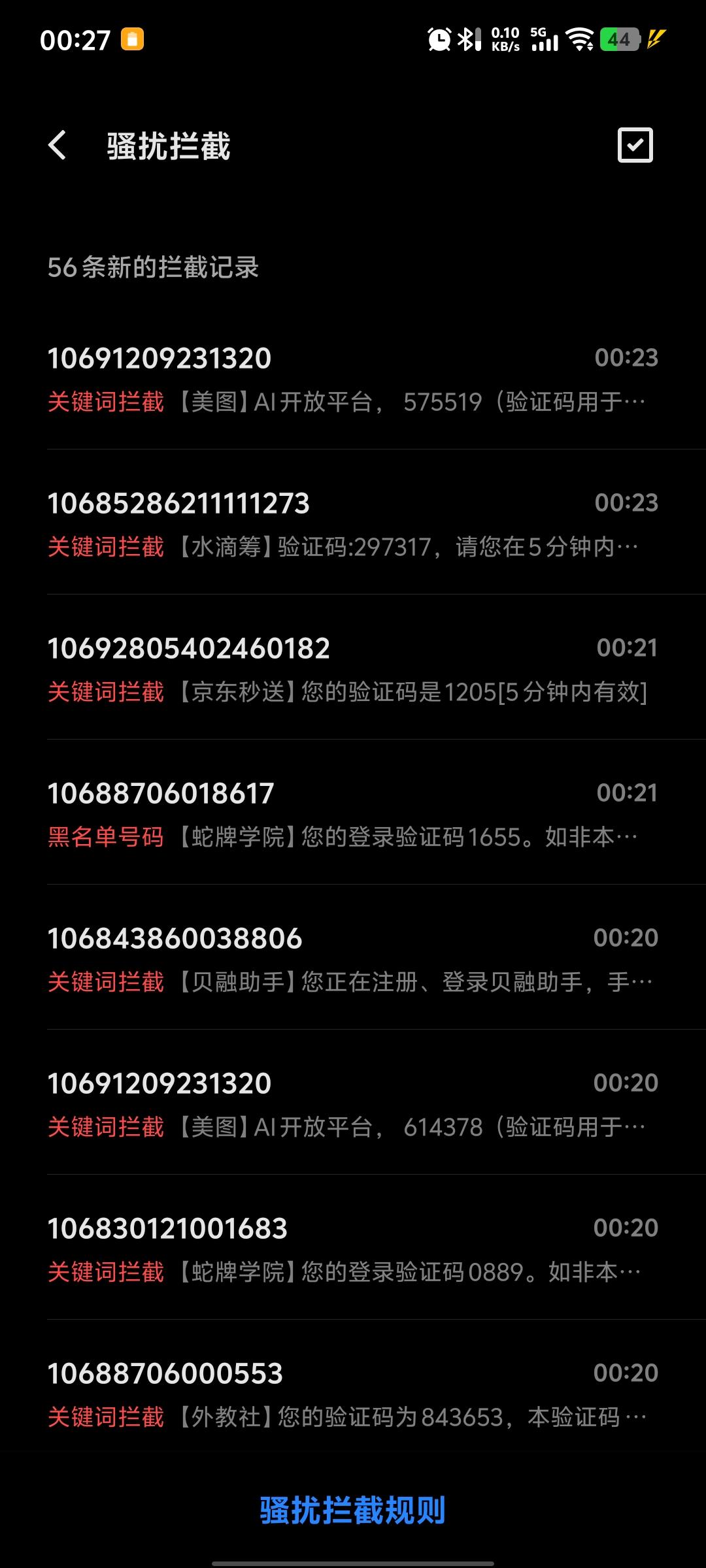
Task: Open the 水滴筹 blocked message
Action: pos(353,524)
